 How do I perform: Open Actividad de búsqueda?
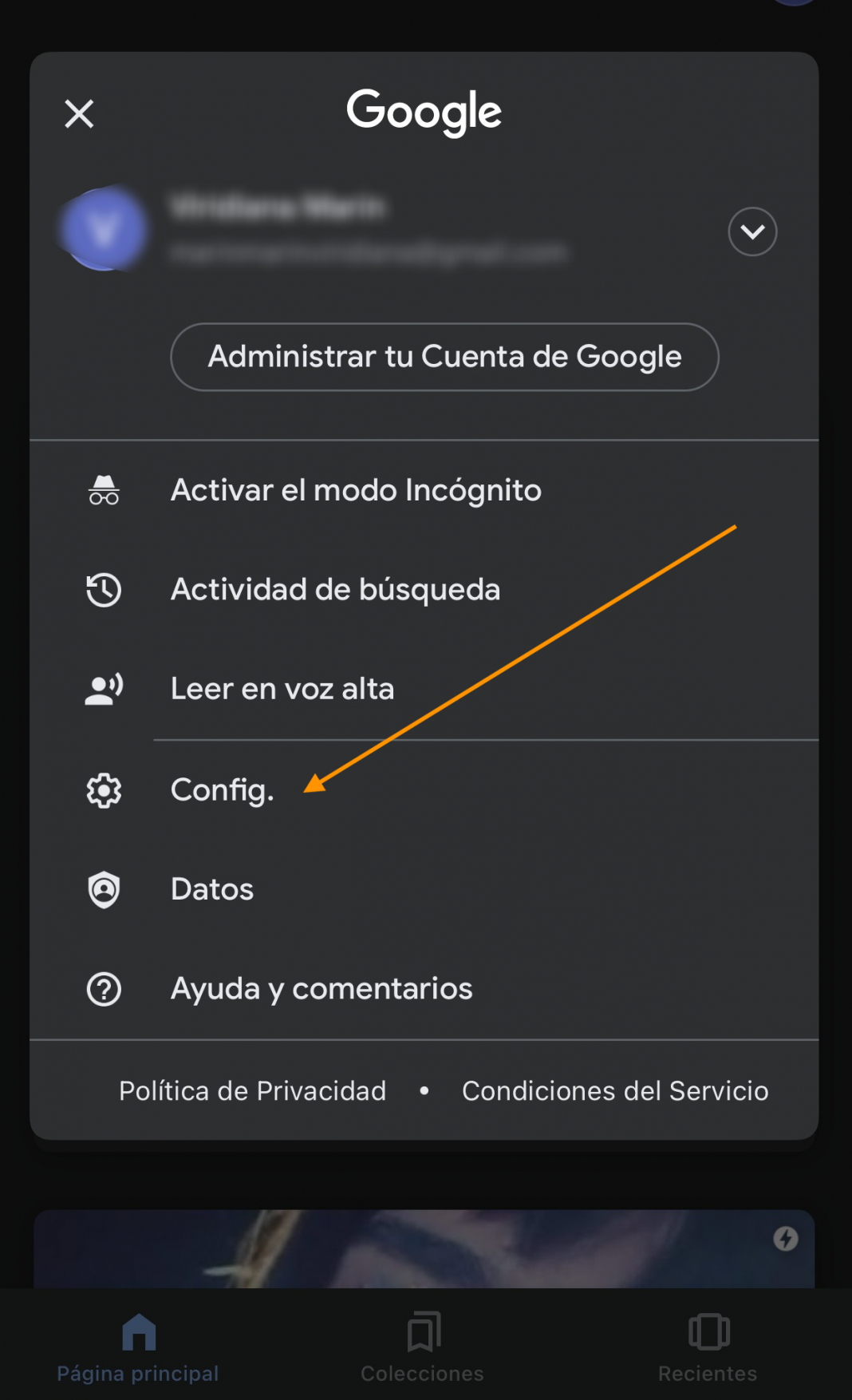point(335,590)
